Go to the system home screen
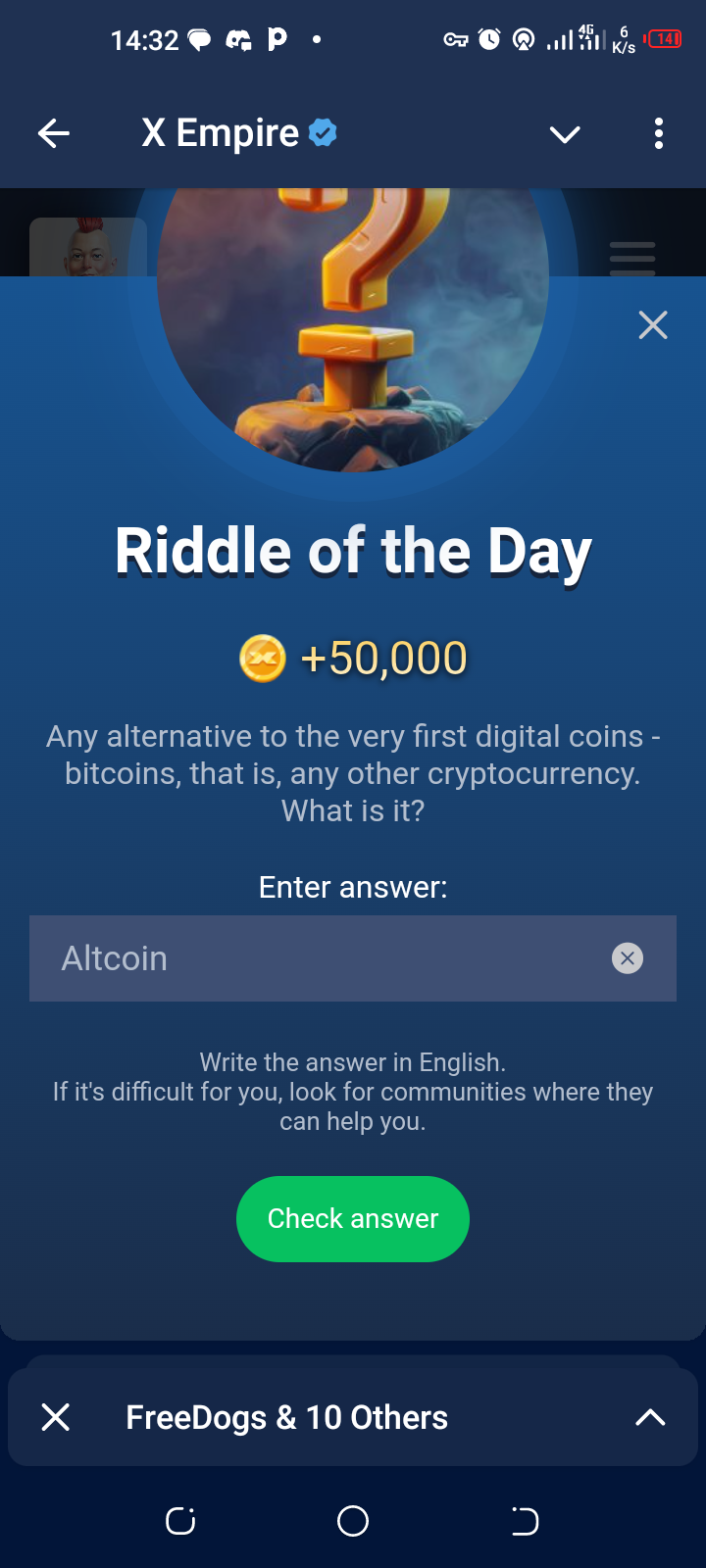Viewport: 706px width, 1568px height. pyautogui.click(x=353, y=1521)
